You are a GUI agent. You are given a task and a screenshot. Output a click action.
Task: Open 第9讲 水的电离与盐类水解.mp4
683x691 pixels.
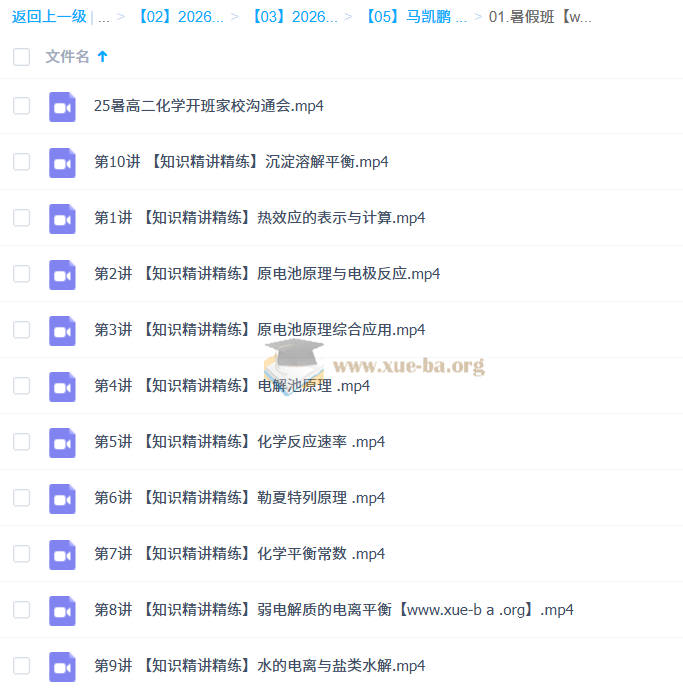[x=259, y=666]
